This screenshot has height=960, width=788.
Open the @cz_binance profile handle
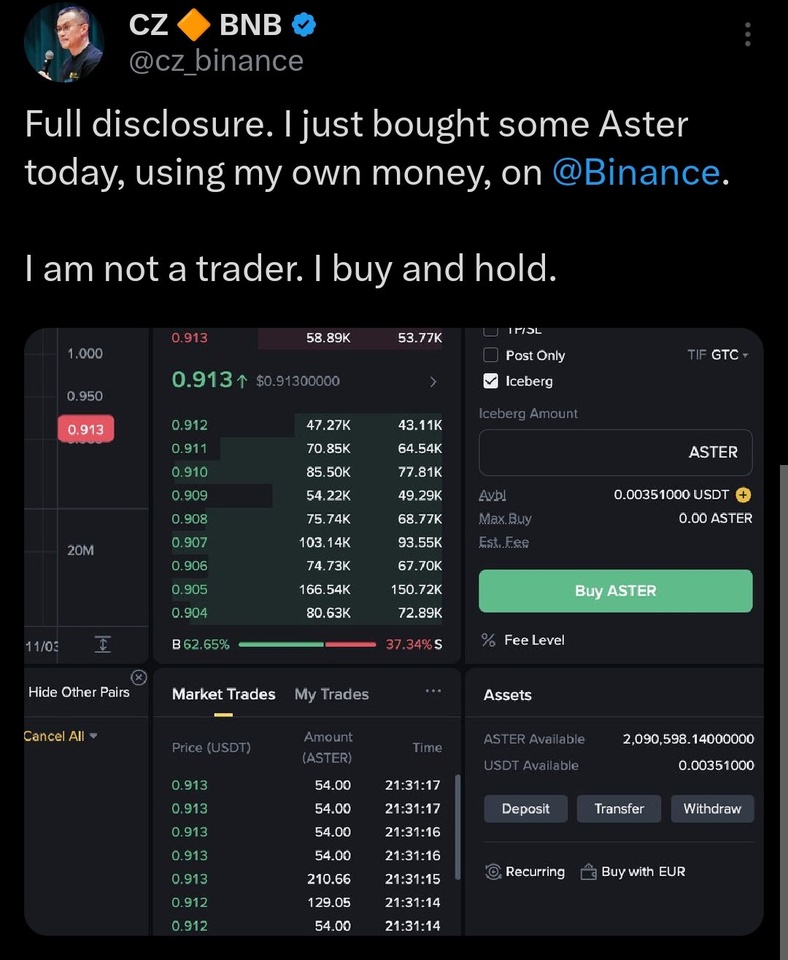pos(216,61)
